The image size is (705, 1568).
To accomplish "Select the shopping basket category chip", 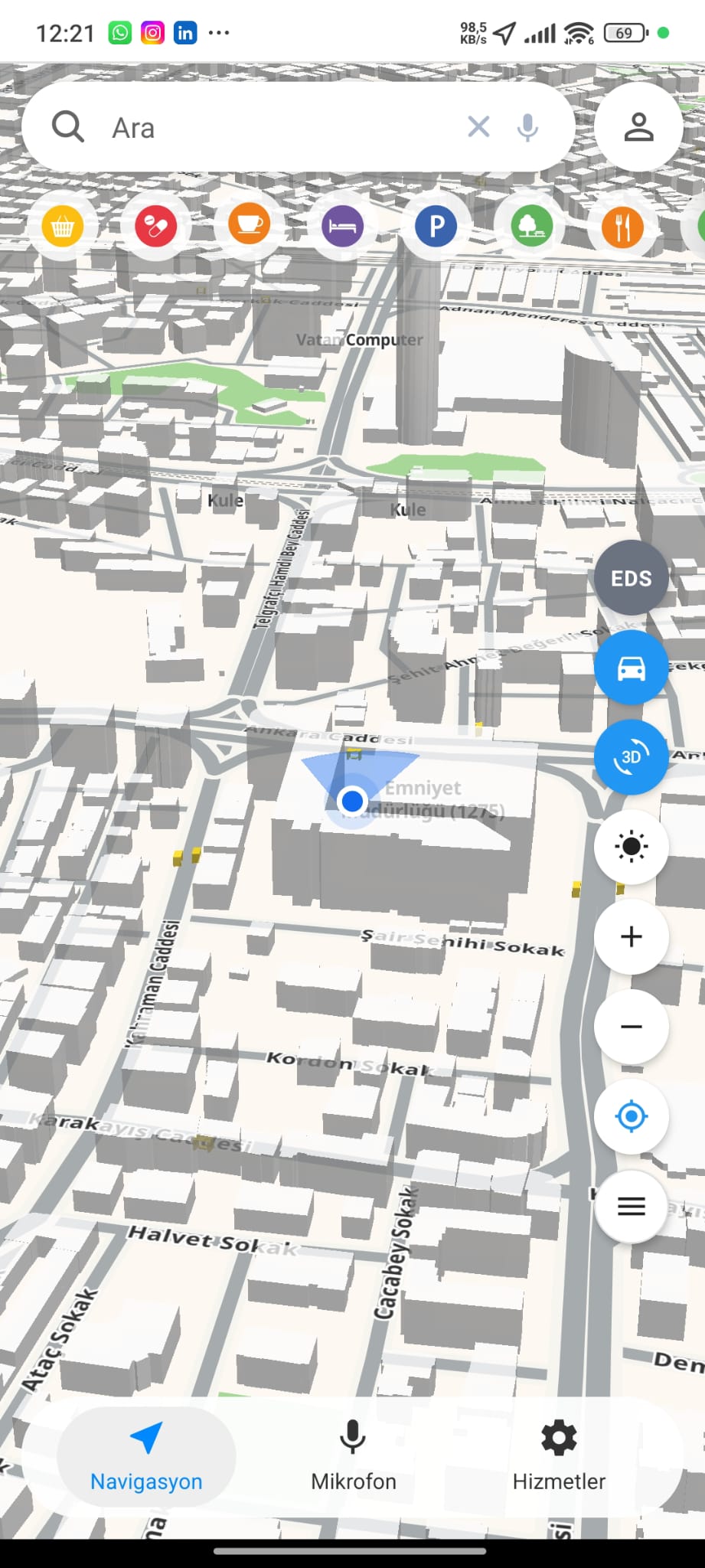I will [x=63, y=227].
